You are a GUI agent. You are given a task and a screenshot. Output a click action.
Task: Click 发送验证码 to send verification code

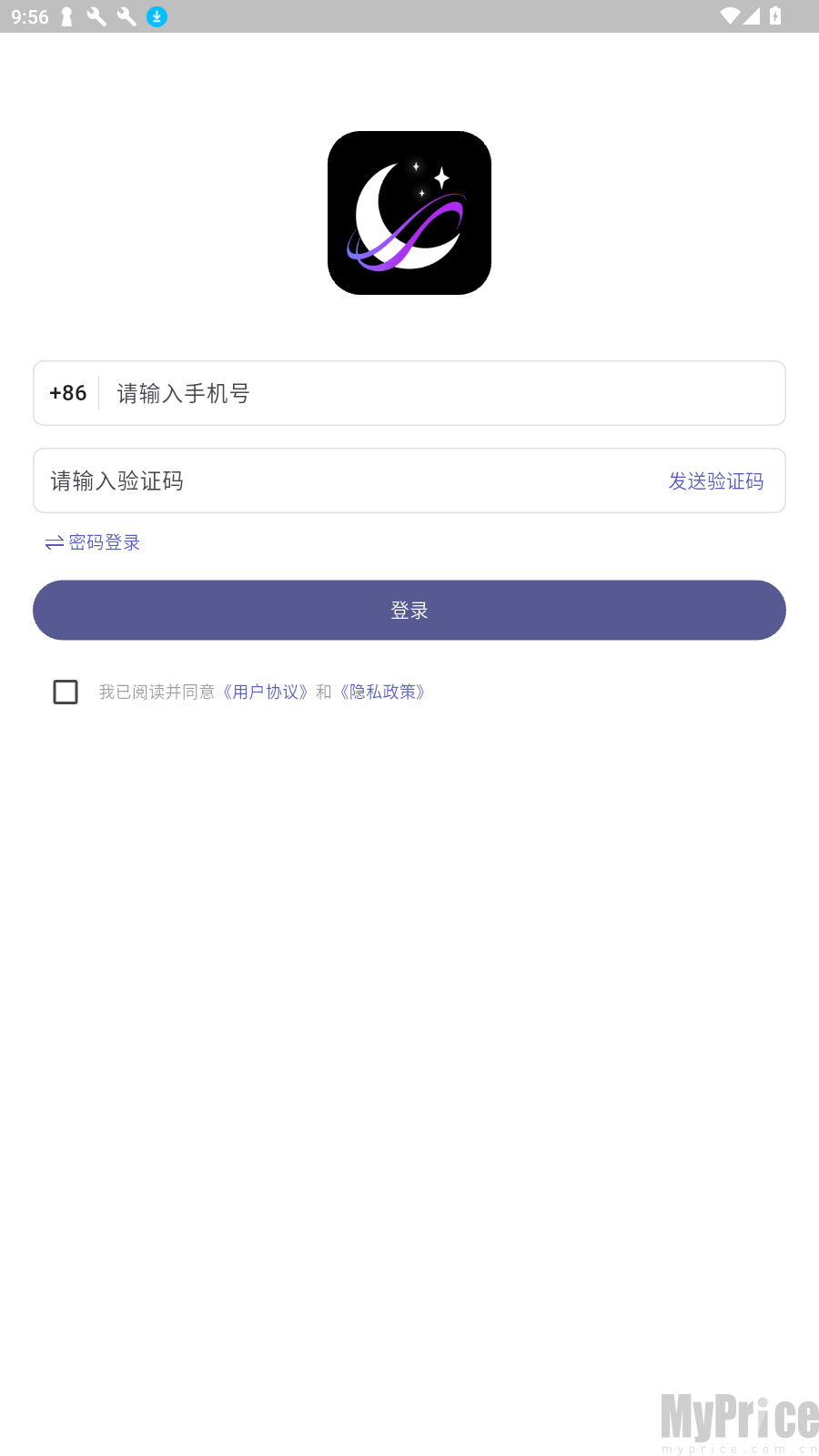click(x=716, y=481)
